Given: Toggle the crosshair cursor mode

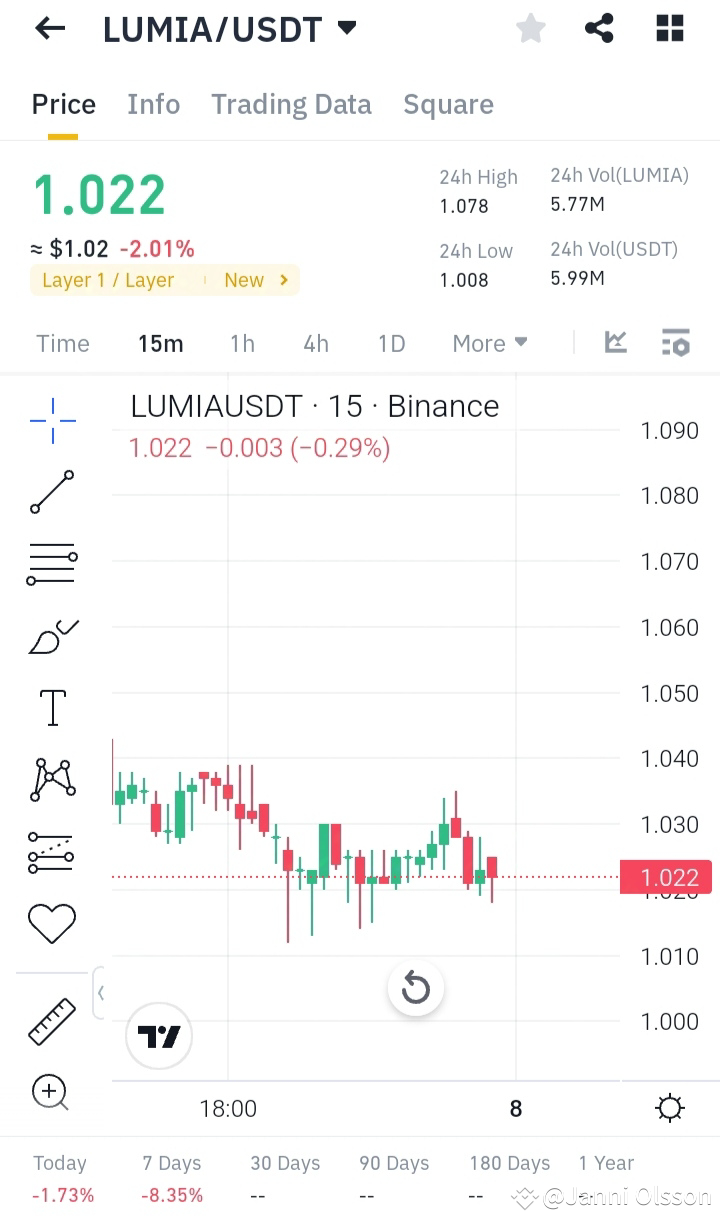Looking at the screenshot, I should pos(52,420).
